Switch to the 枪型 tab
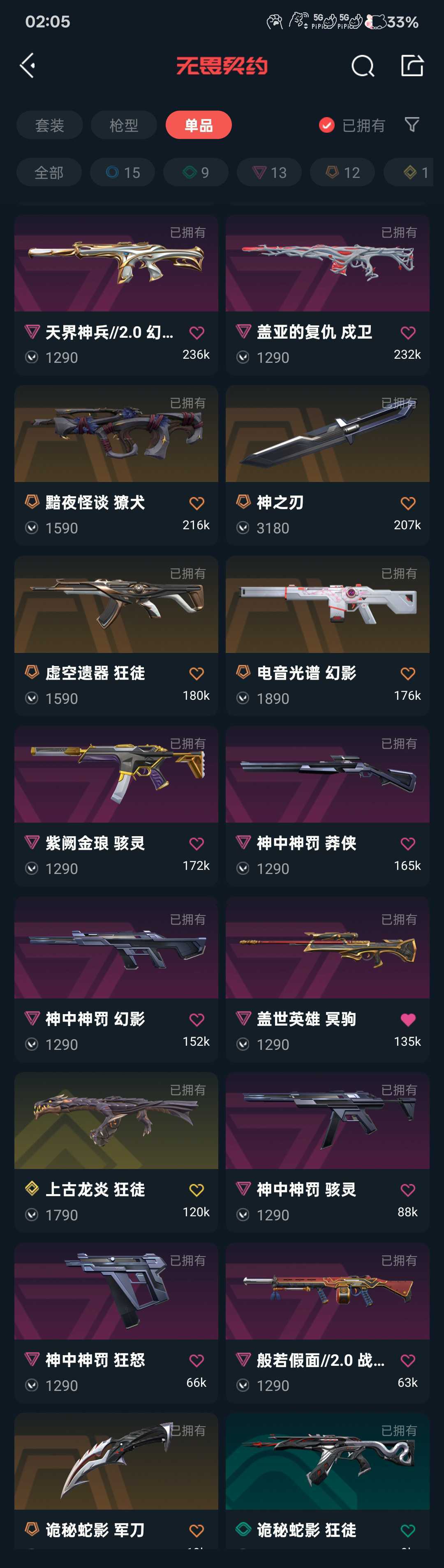Viewport: 444px width, 1568px height. point(124,125)
